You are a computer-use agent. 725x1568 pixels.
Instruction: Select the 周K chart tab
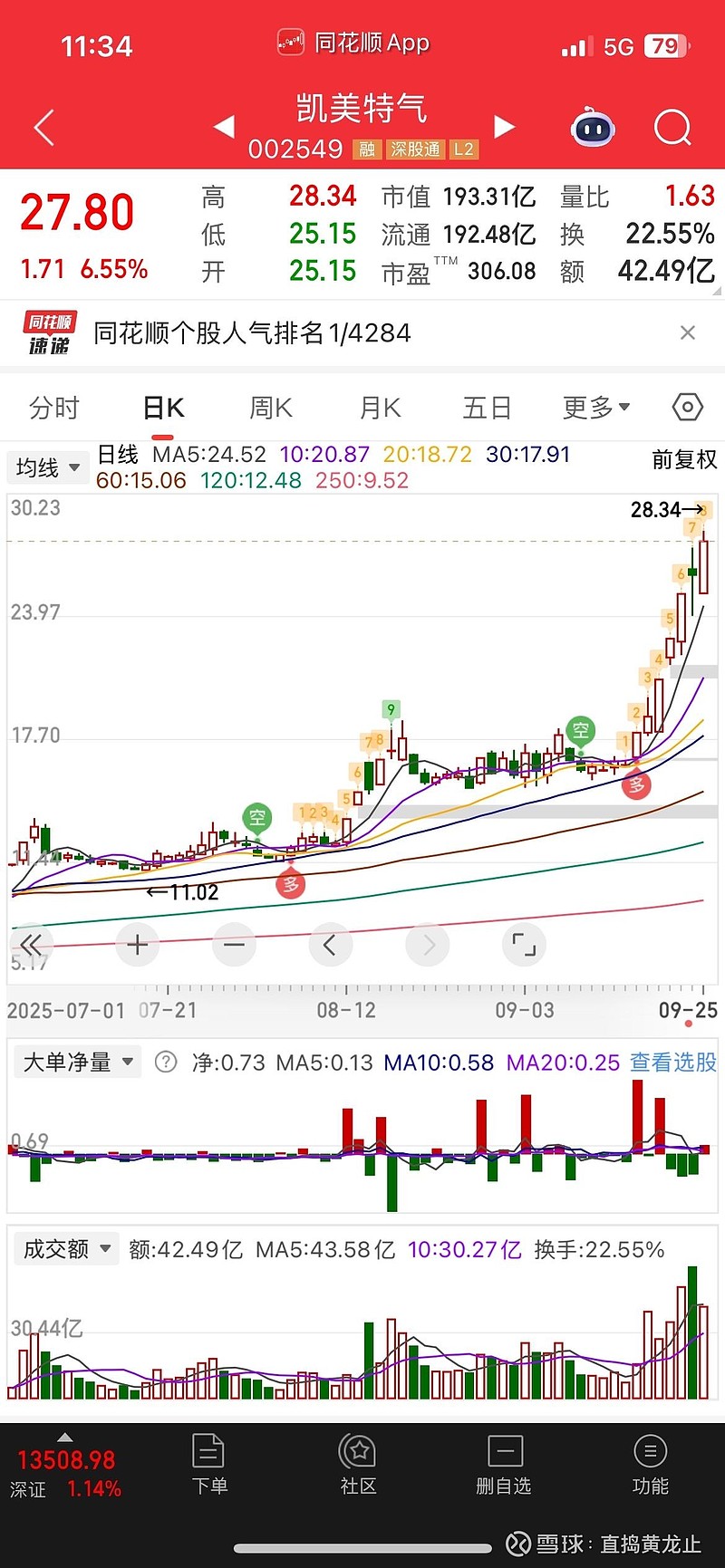coord(271,409)
